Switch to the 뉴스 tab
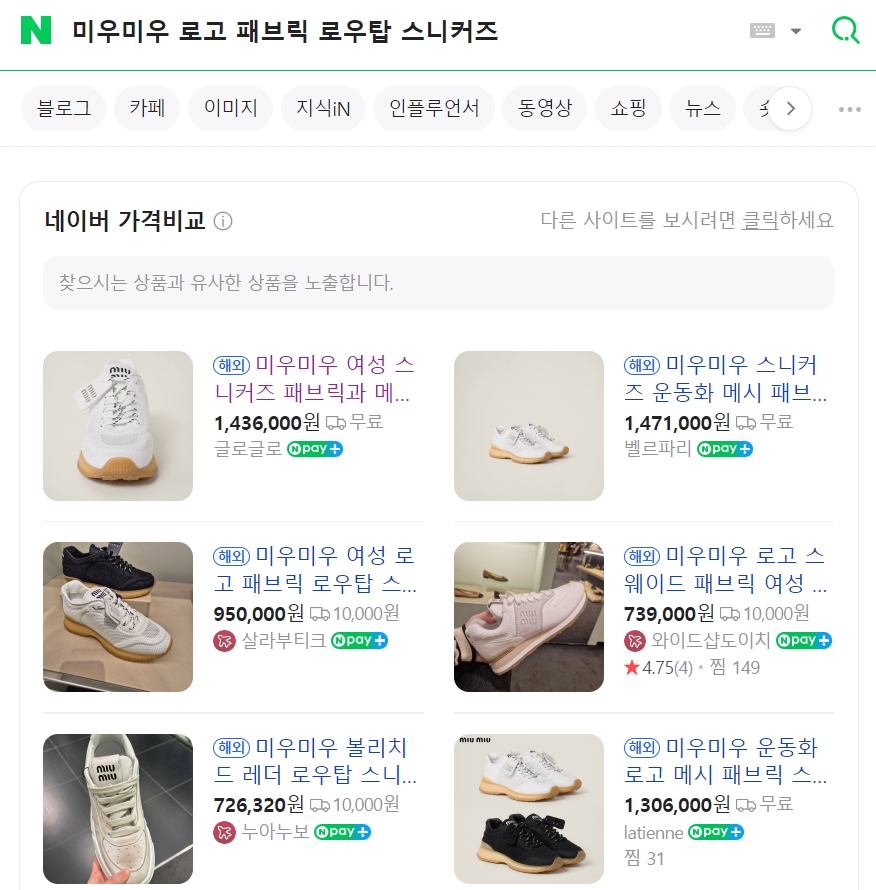This screenshot has width=876, height=890. tap(703, 108)
